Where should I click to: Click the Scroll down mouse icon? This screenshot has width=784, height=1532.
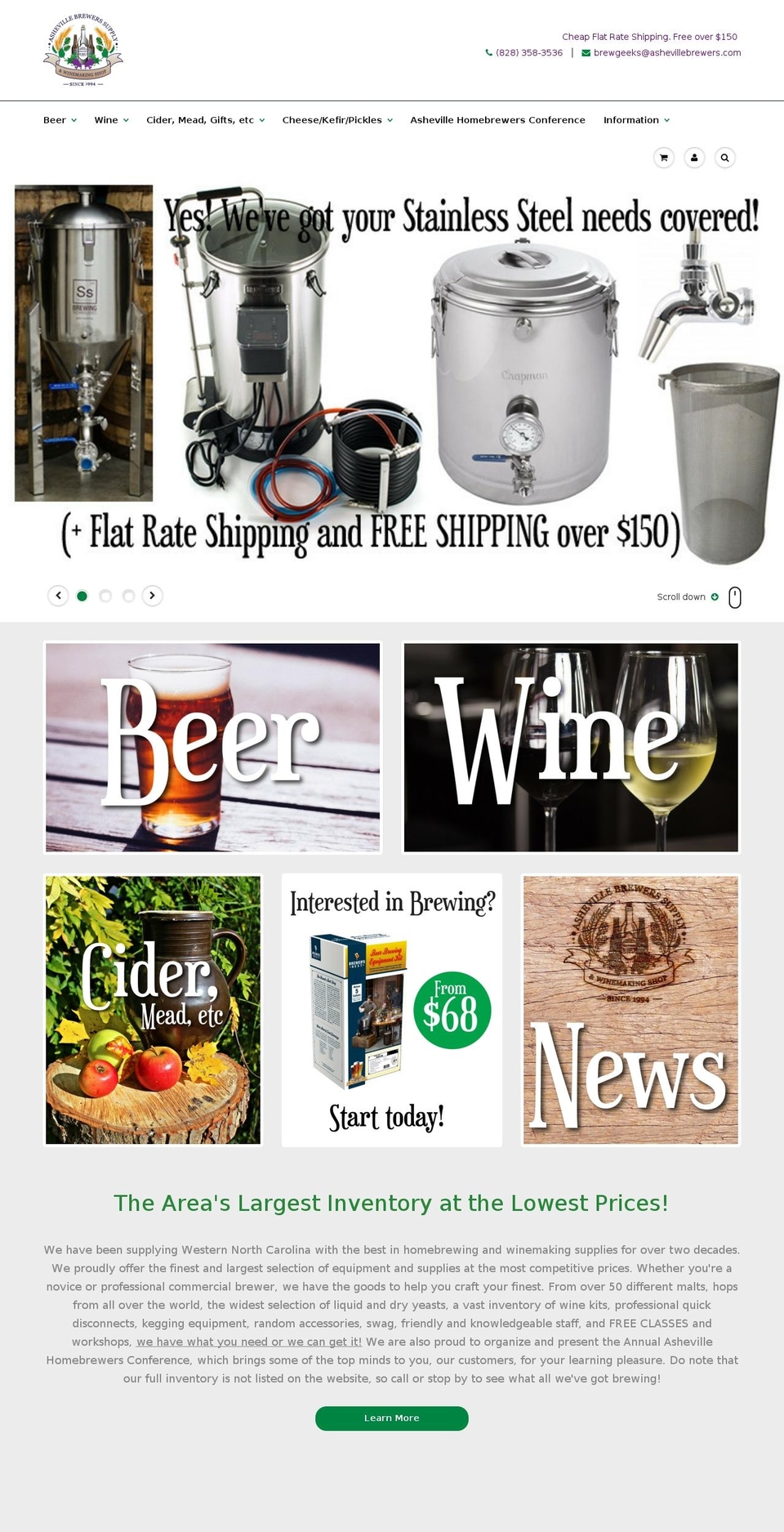coord(734,597)
